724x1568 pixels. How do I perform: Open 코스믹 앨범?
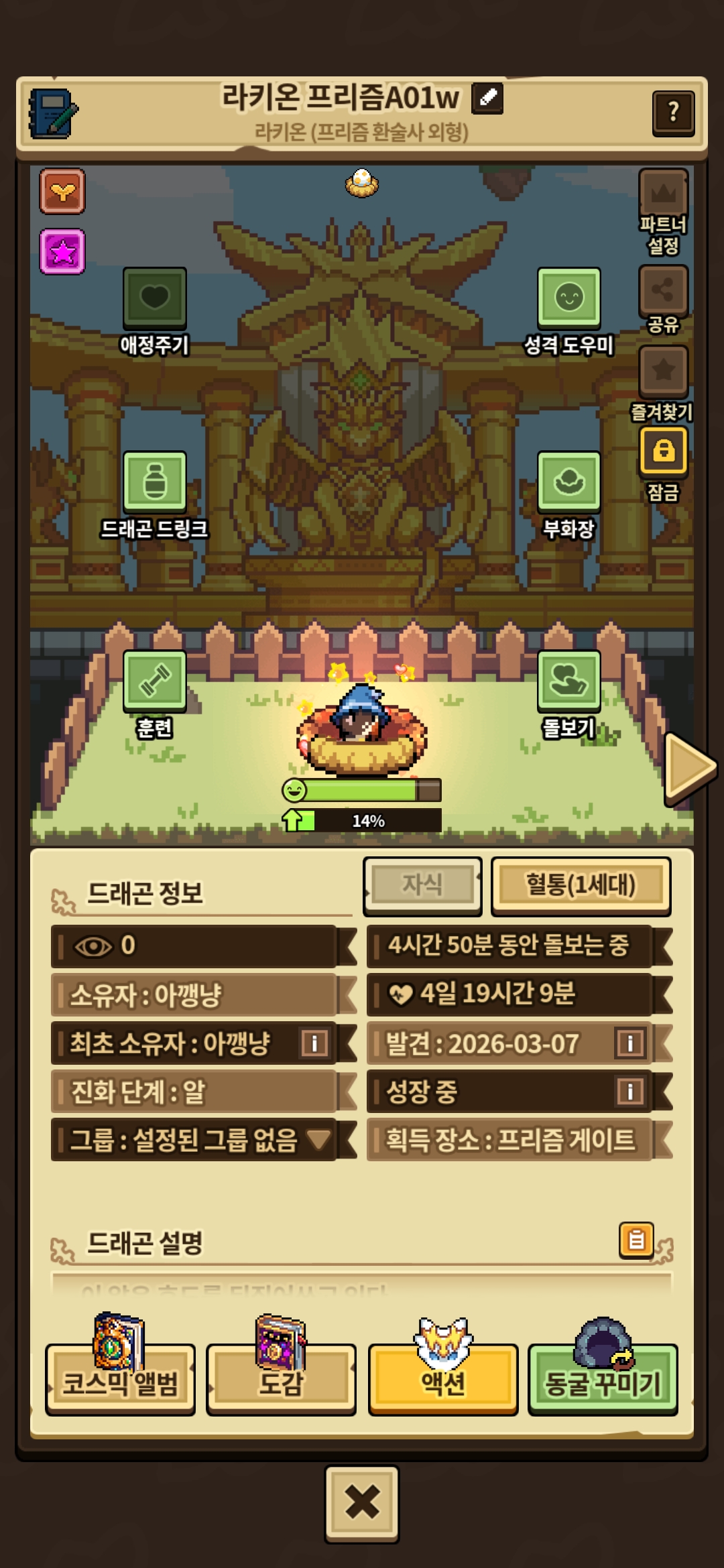[120, 1379]
